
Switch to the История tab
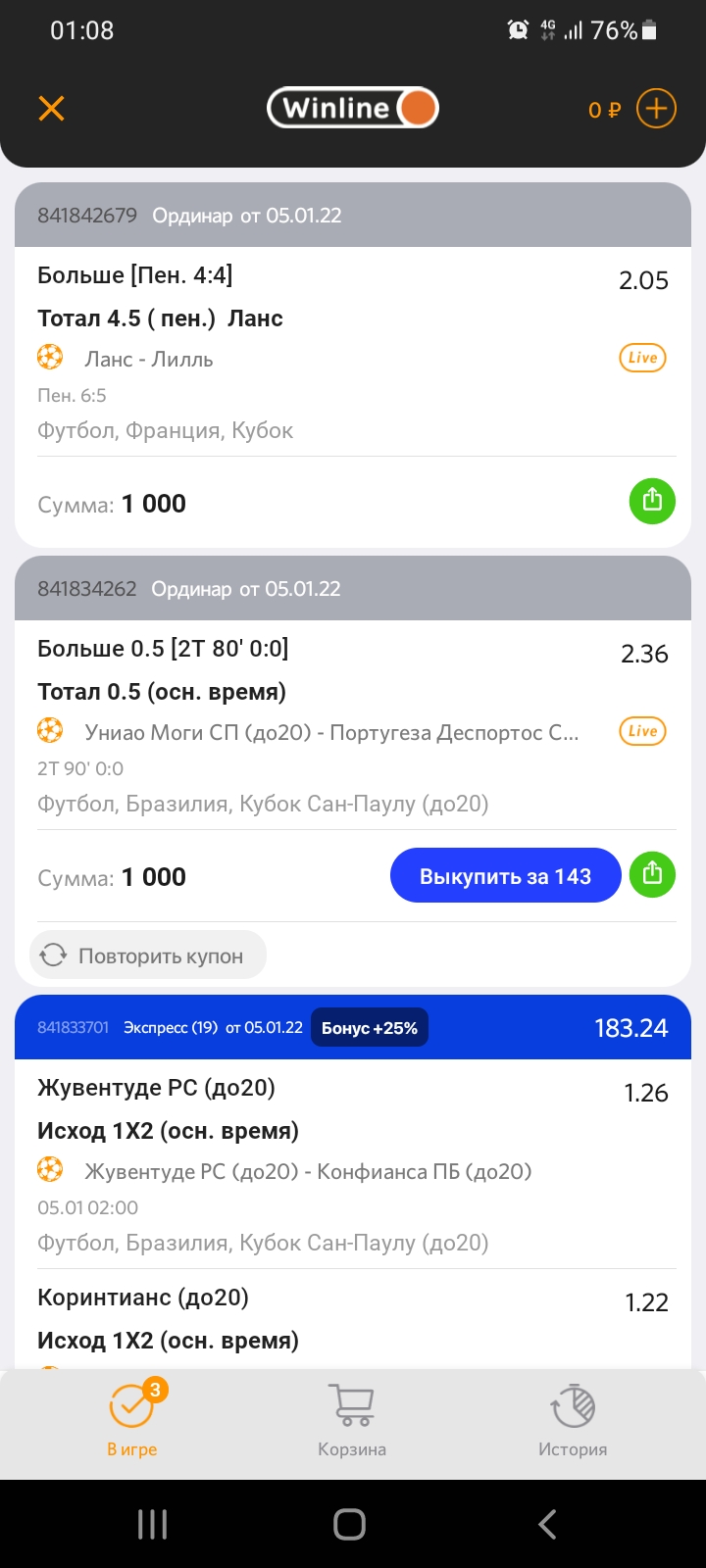tap(573, 1421)
